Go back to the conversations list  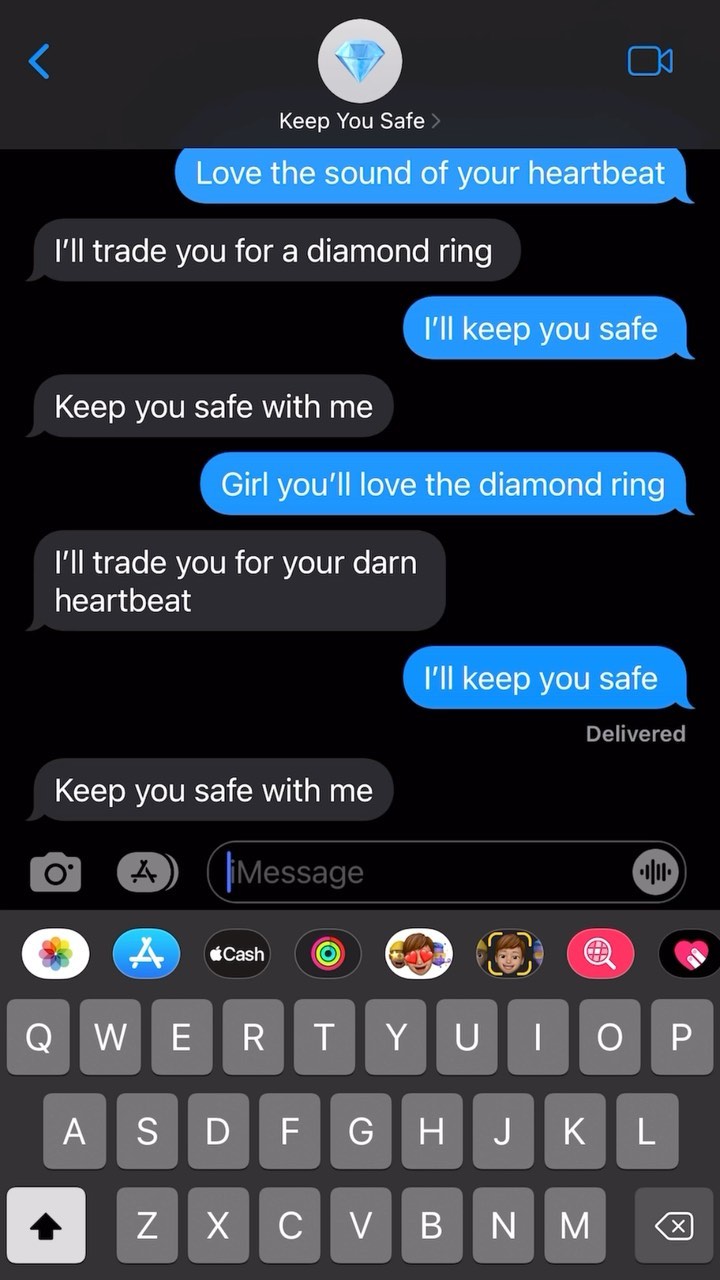[39, 61]
